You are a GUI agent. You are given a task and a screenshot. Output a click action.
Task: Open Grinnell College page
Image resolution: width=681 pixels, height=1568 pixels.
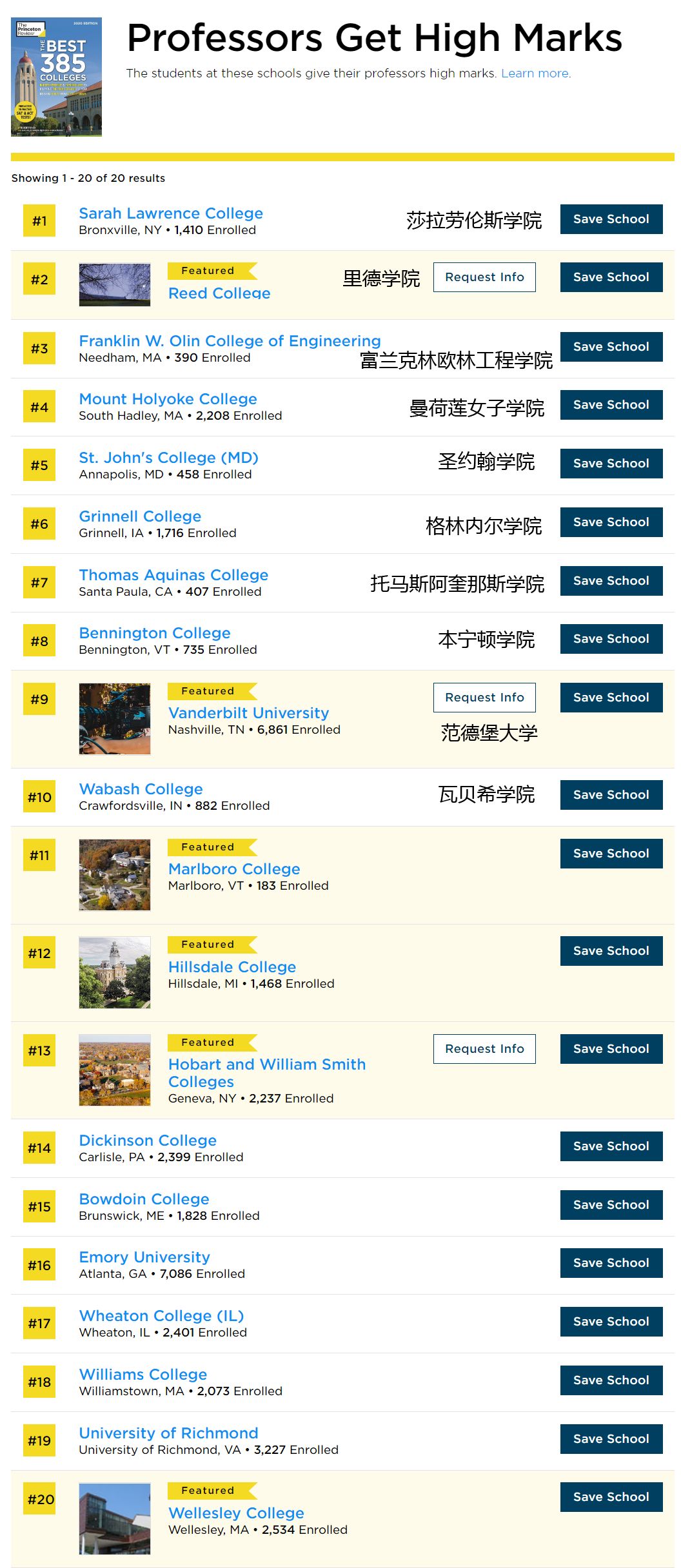pos(140,516)
